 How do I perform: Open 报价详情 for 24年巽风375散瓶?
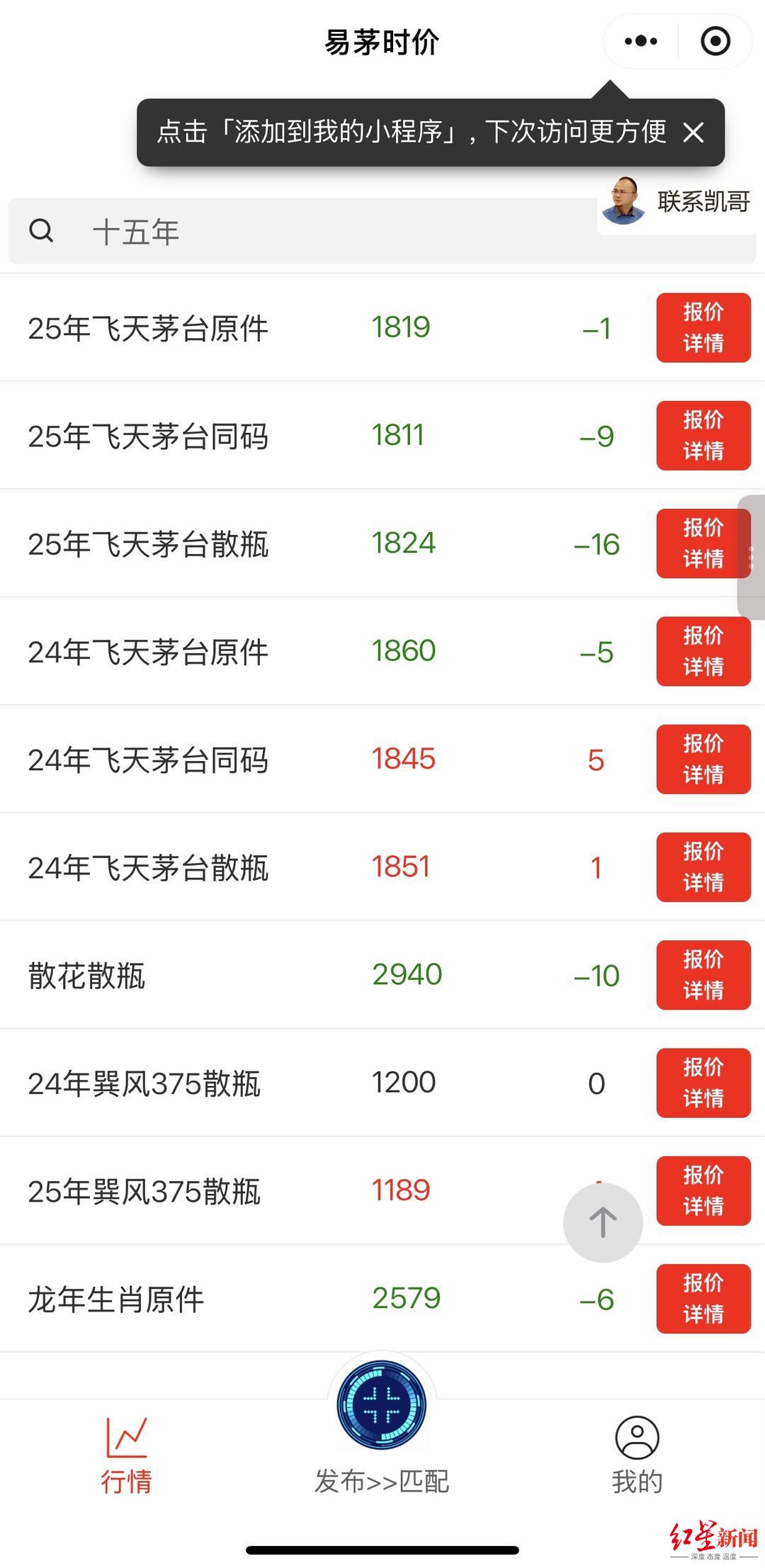coord(703,1083)
